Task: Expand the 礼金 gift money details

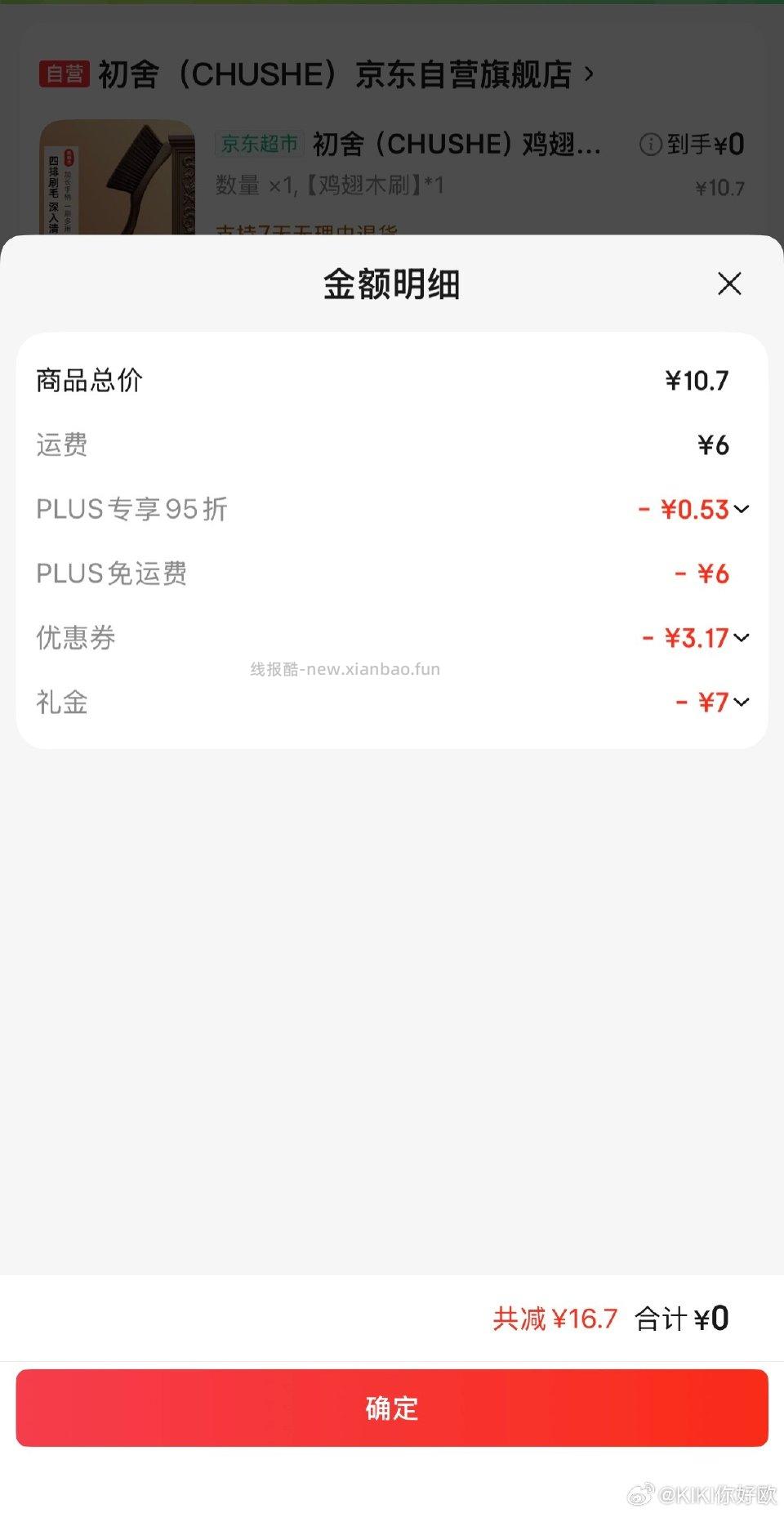Action: tap(742, 702)
